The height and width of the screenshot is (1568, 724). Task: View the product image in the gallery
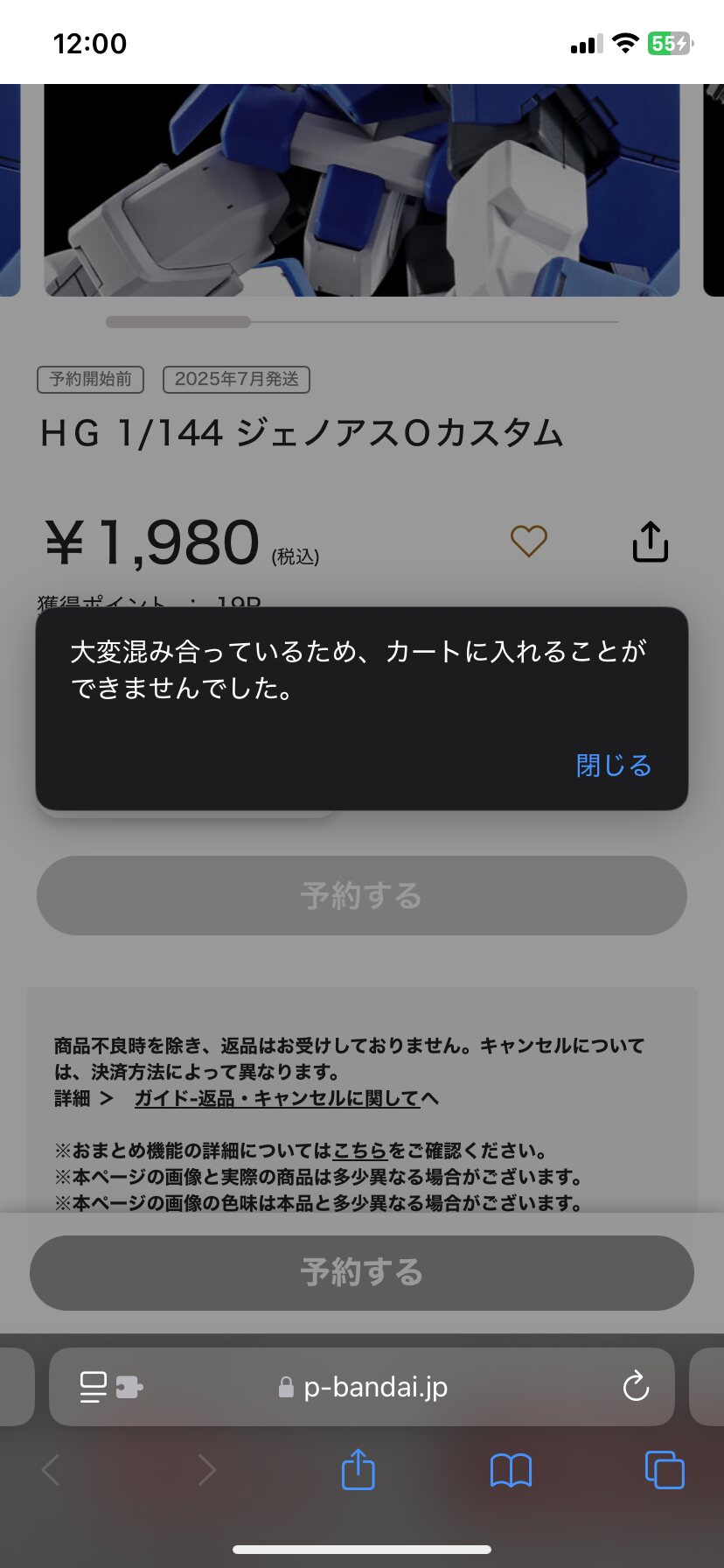tap(361, 190)
